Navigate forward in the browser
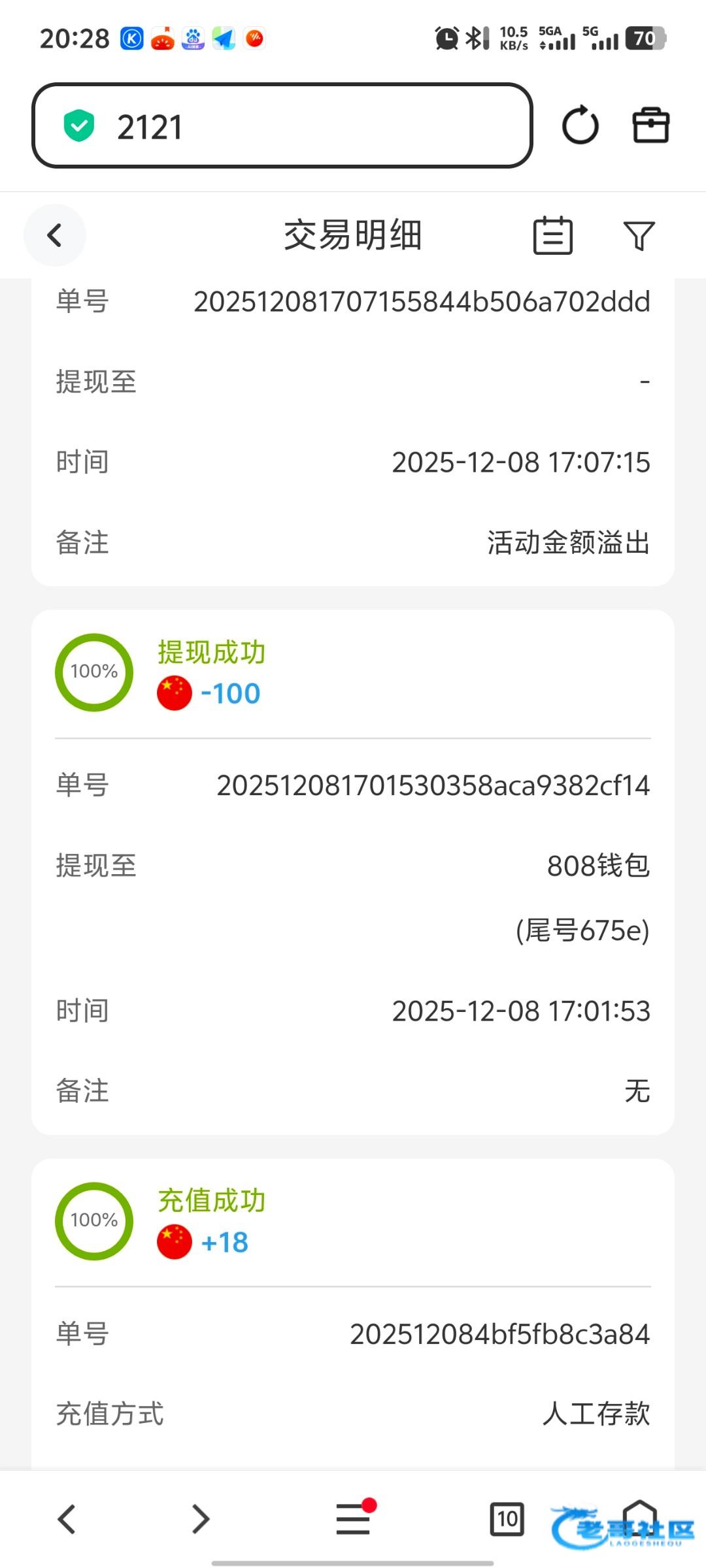This screenshot has height=1568, width=706. click(x=201, y=1518)
